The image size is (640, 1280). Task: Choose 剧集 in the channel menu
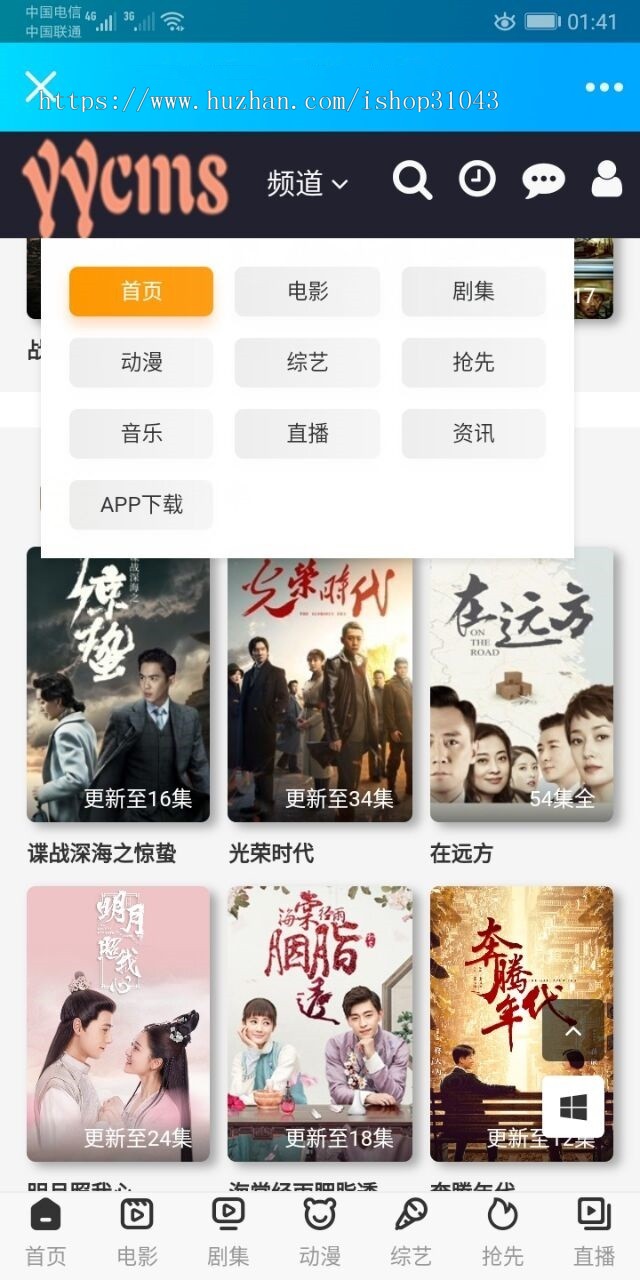[x=473, y=291]
